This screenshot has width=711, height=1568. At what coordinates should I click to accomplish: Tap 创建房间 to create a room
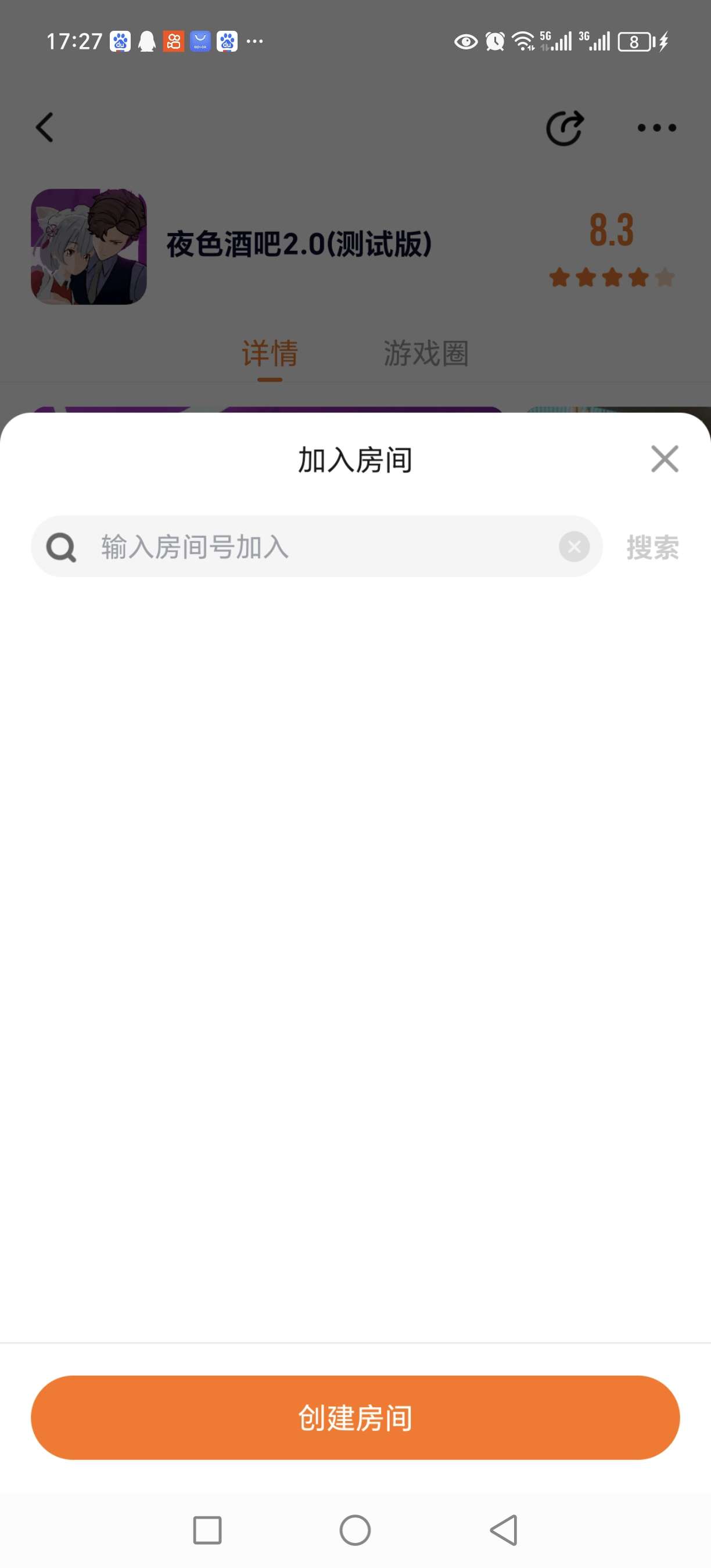click(x=355, y=1418)
